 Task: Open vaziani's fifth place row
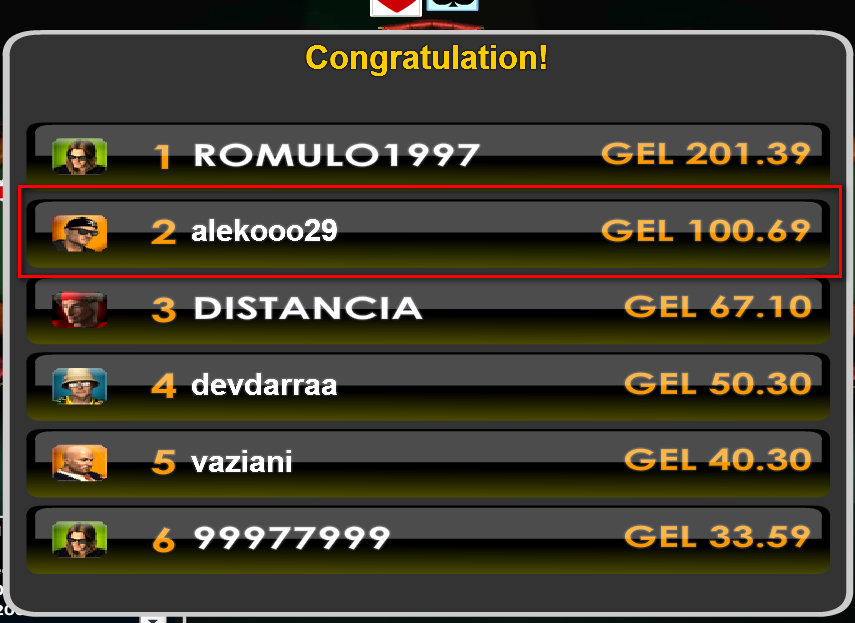pyautogui.click(x=428, y=462)
